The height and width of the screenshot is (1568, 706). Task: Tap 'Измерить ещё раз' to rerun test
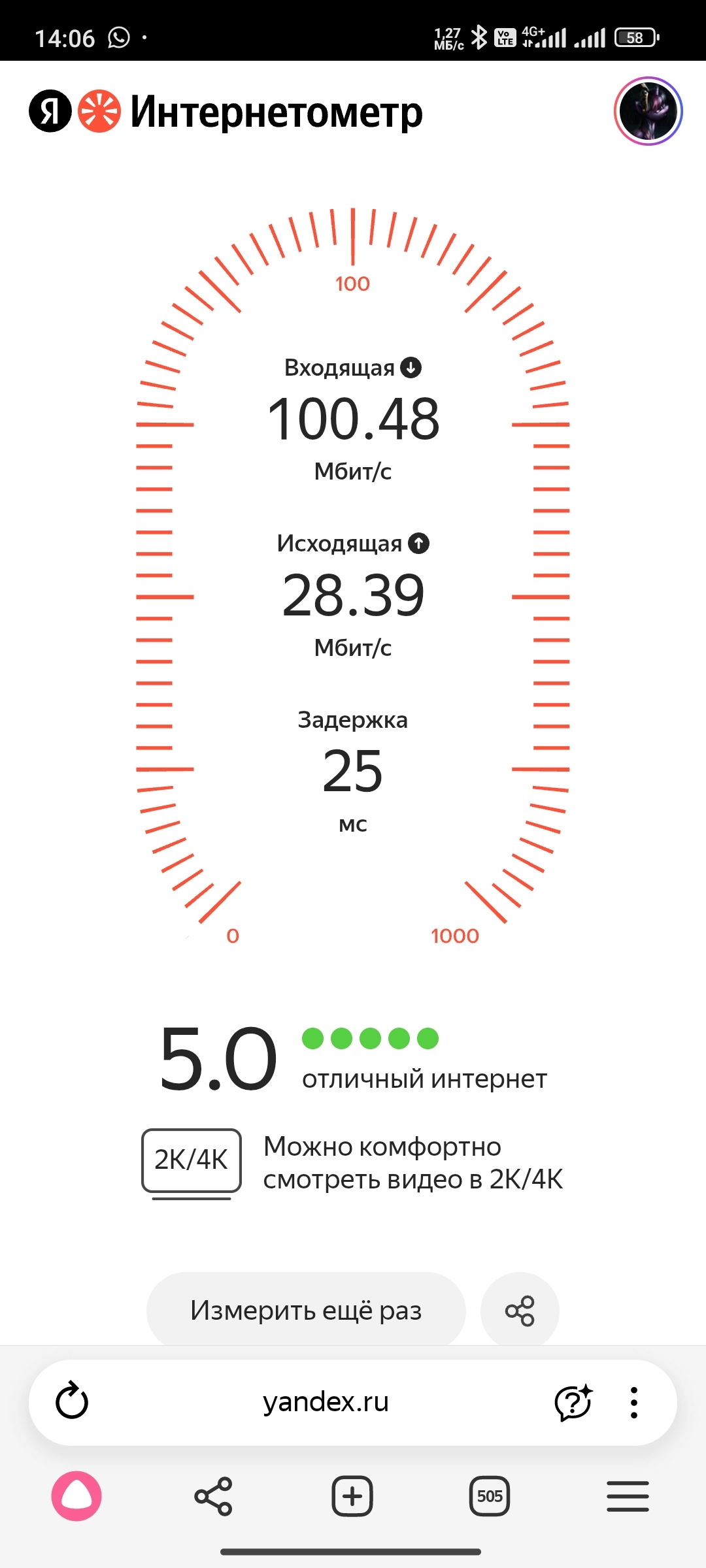[306, 1311]
